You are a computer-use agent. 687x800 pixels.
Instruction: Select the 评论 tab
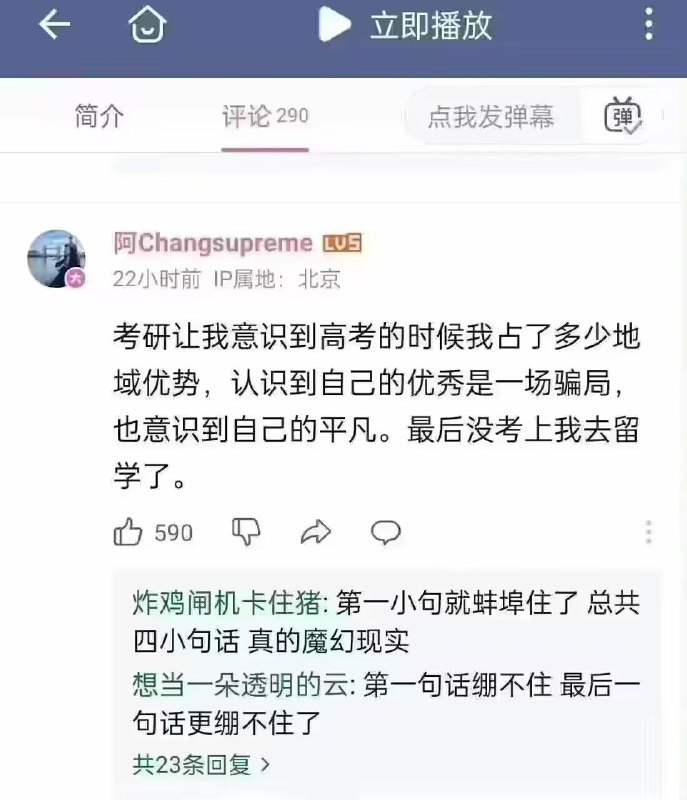[x=265, y=116]
